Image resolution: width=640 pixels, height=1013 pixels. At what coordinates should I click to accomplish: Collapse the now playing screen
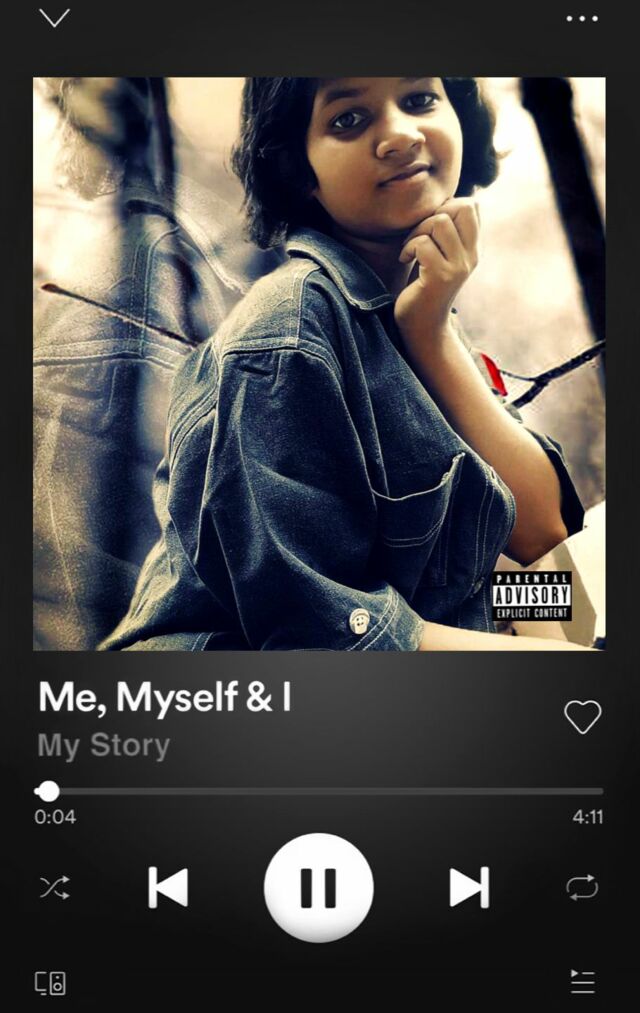[54, 18]
